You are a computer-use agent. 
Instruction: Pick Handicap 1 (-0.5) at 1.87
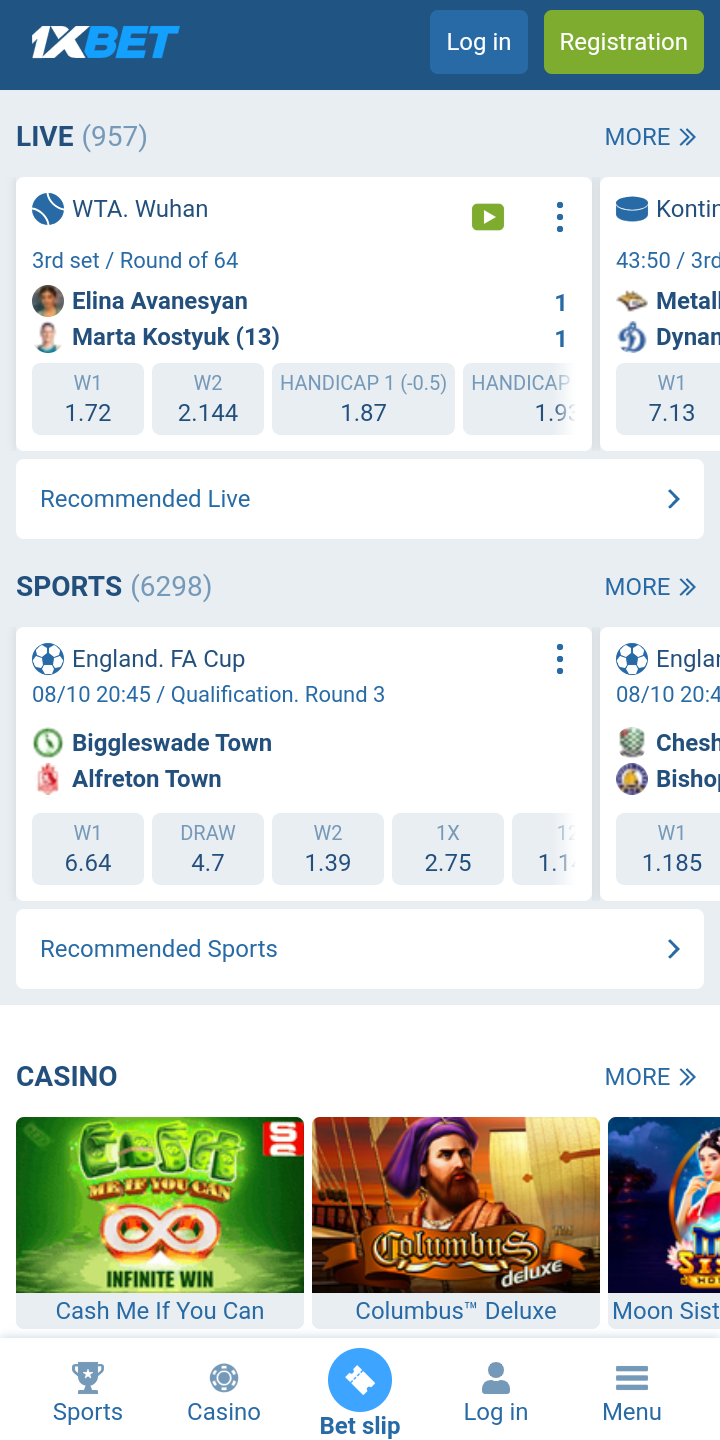363,399
